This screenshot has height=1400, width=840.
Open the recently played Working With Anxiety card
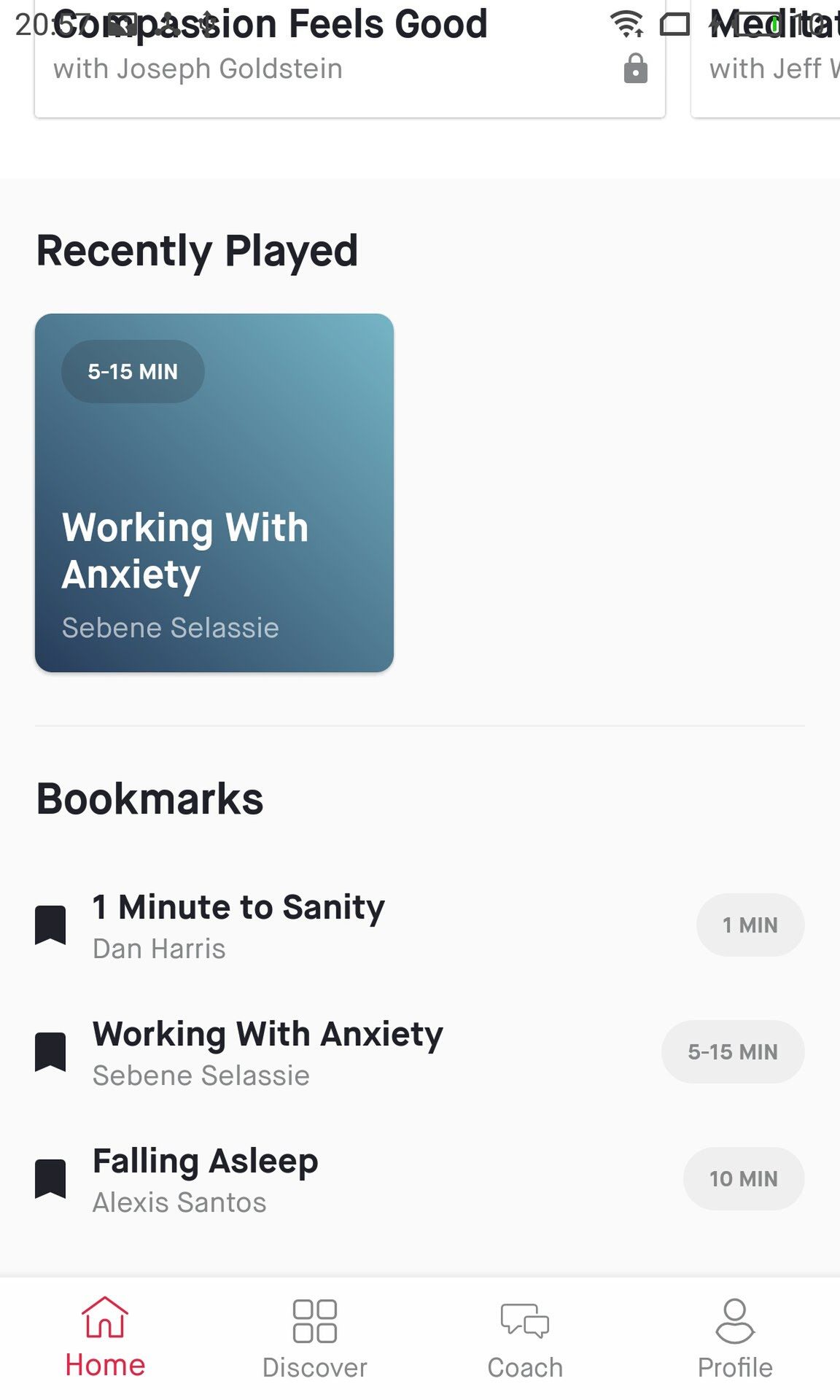pyautogui.click(x=214, y=493)
